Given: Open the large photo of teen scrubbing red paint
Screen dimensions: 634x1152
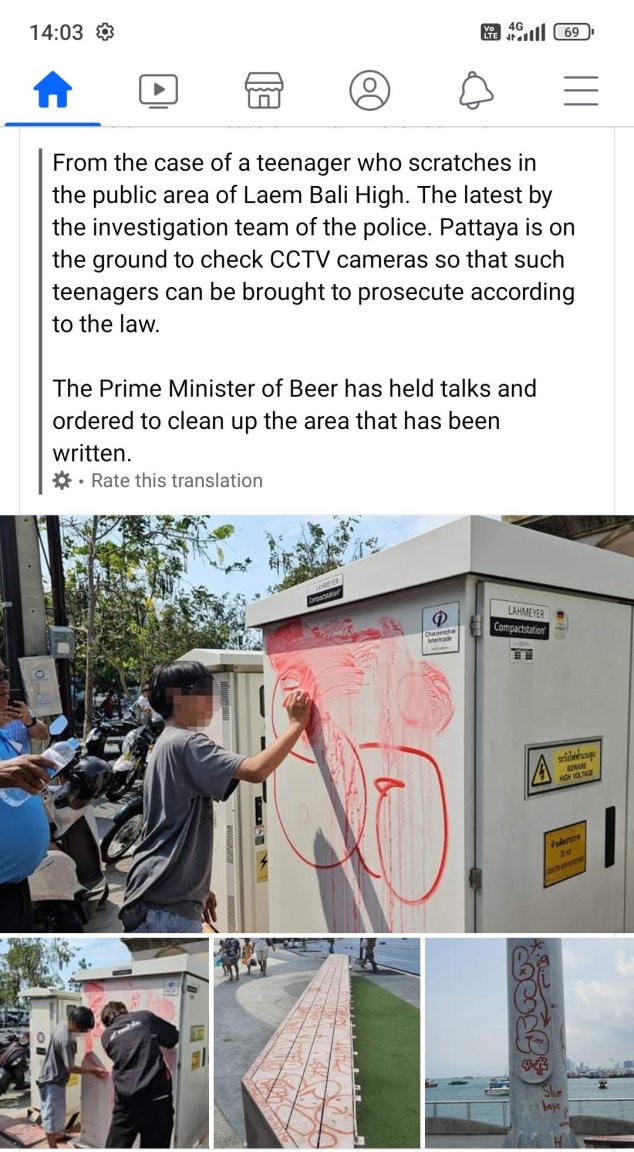Looking at the screenshot, I should pos(317,724).
